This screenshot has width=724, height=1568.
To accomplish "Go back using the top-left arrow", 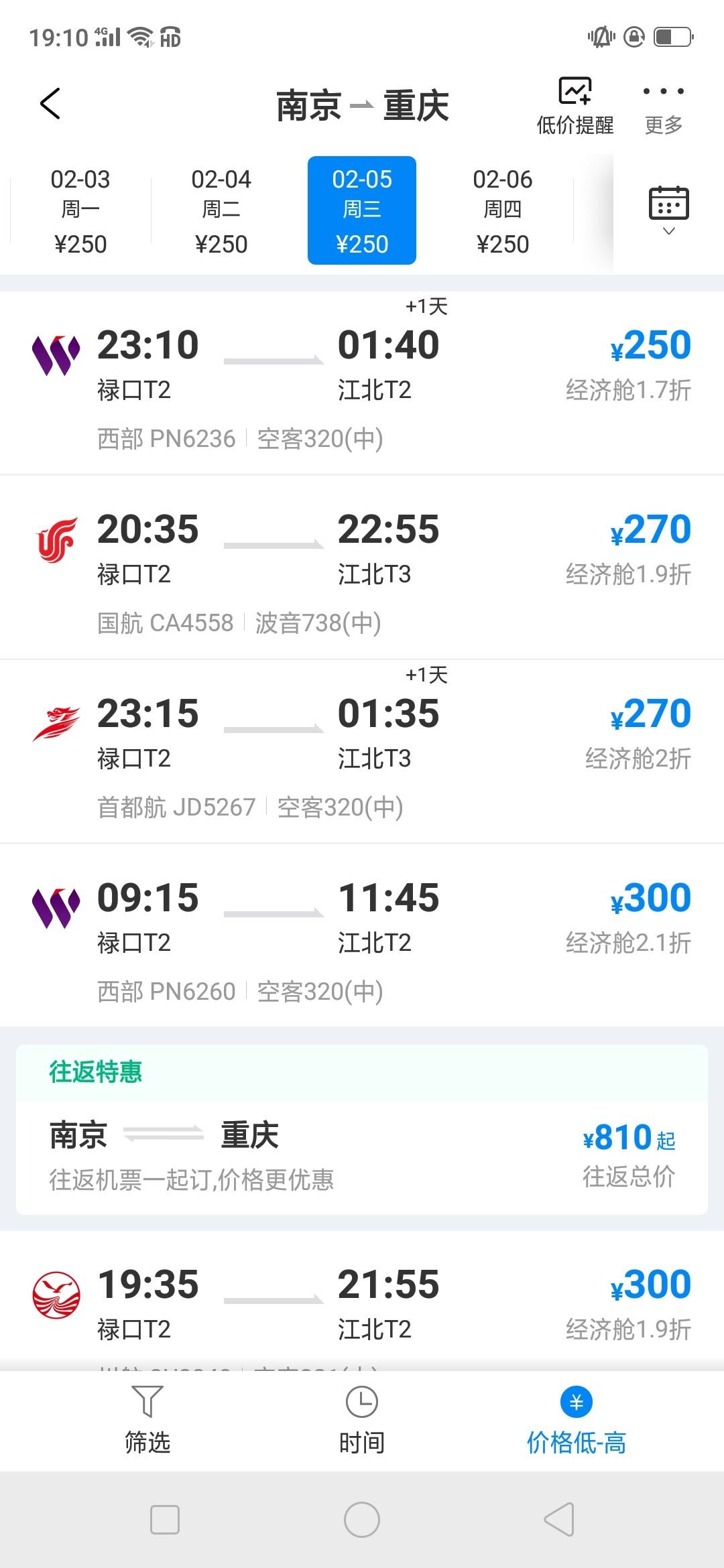I will coord(50,104).
